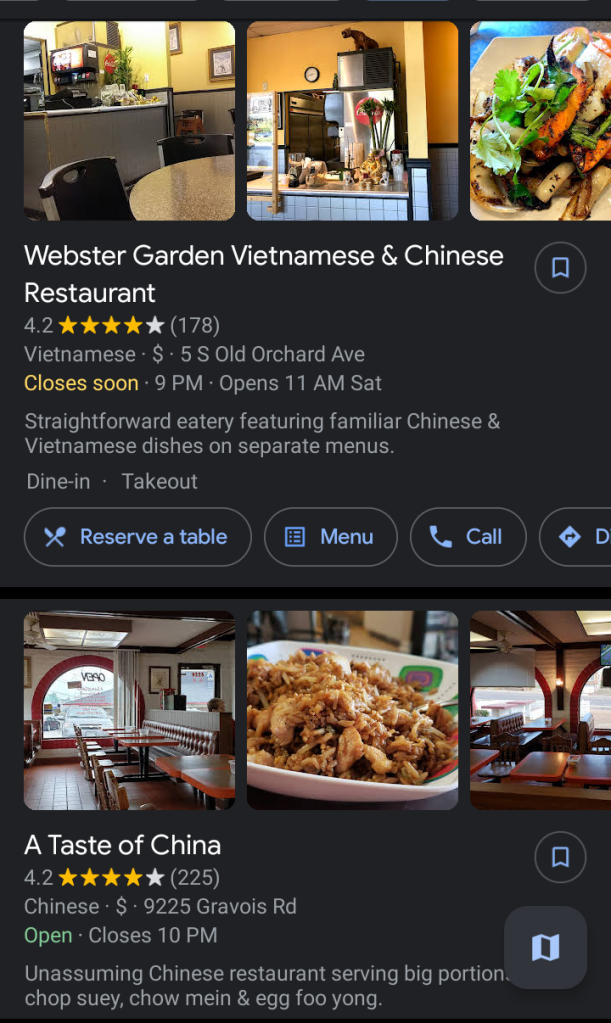Image resolution: width=611 pixels, height=1023 pixels.
Task: Open Webster Garden Vietnamese & Chinese Restaurant listing
Action: tap(263, 273)
